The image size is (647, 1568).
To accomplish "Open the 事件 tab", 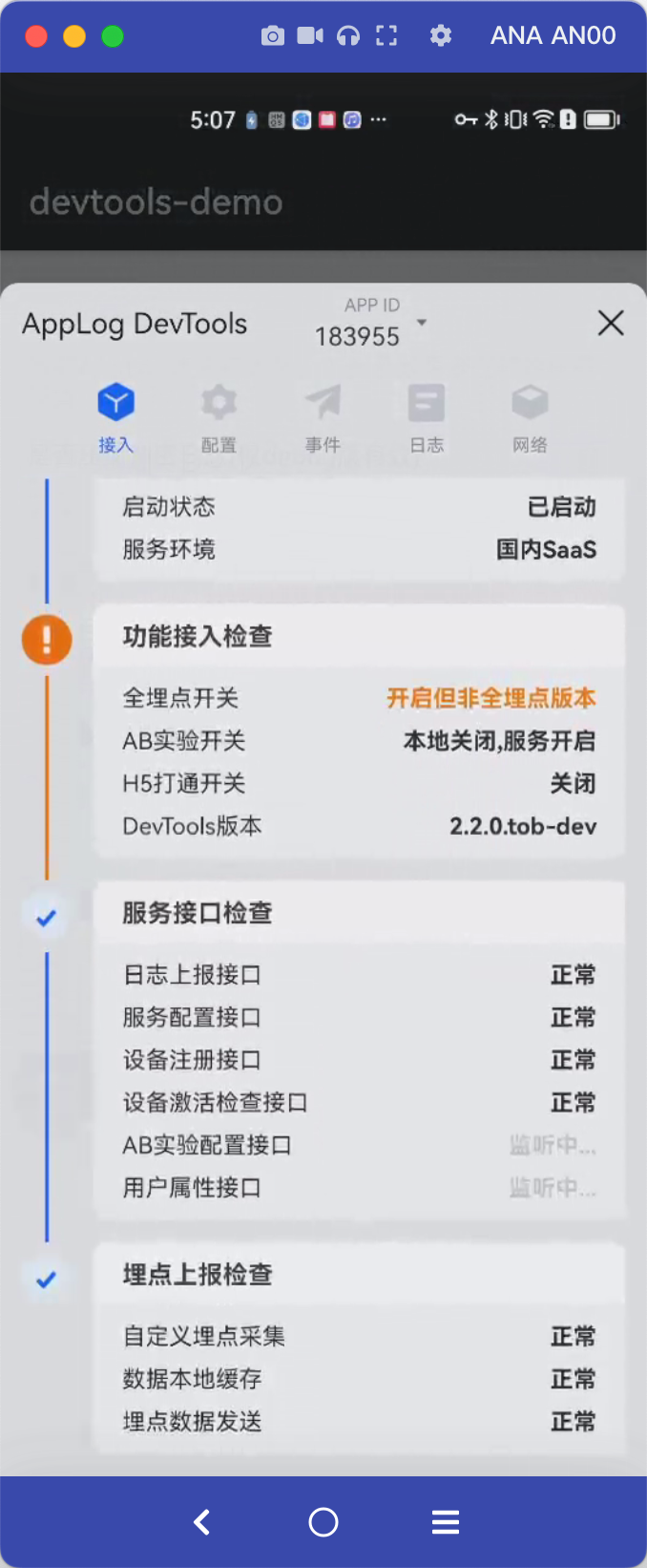I will 323,416.
